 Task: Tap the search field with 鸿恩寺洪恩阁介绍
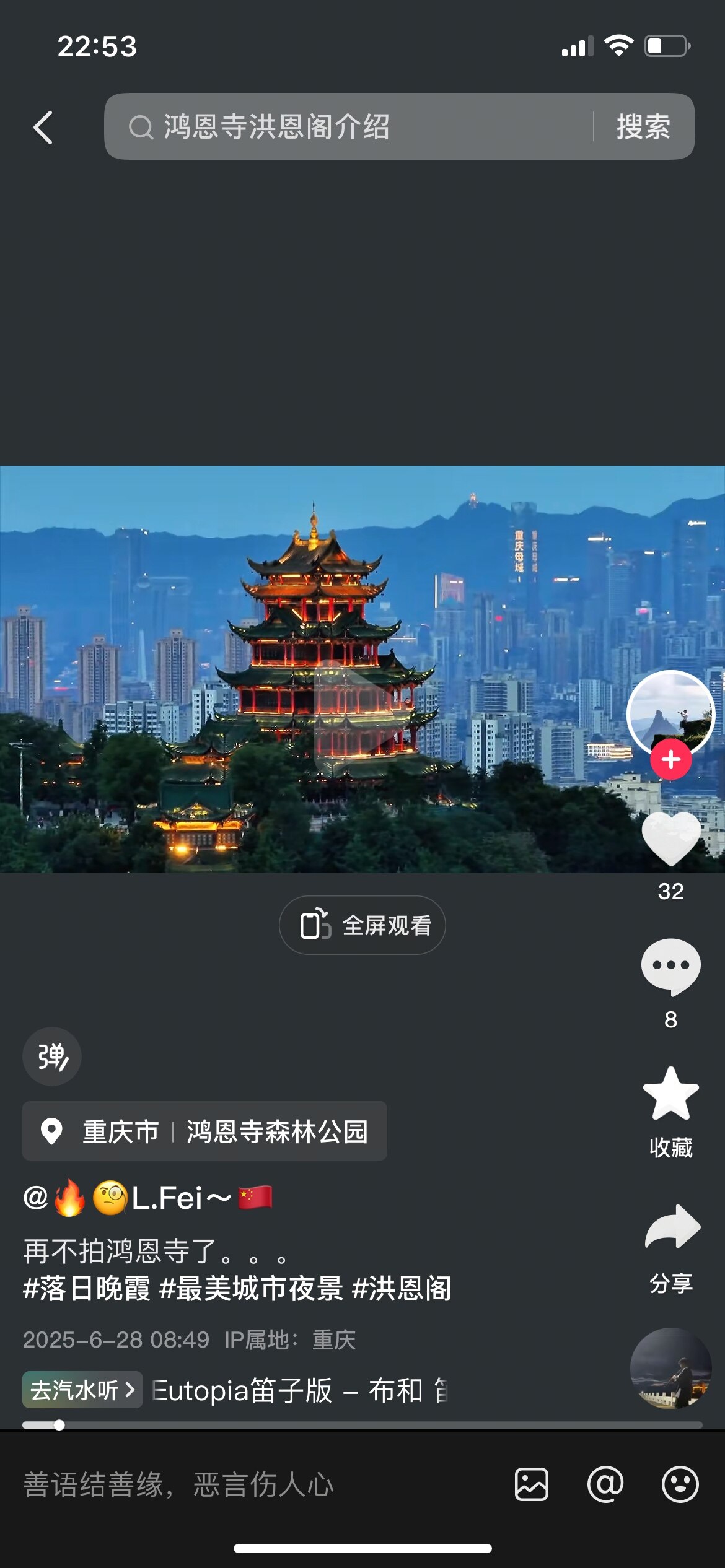tap(347, 127)
